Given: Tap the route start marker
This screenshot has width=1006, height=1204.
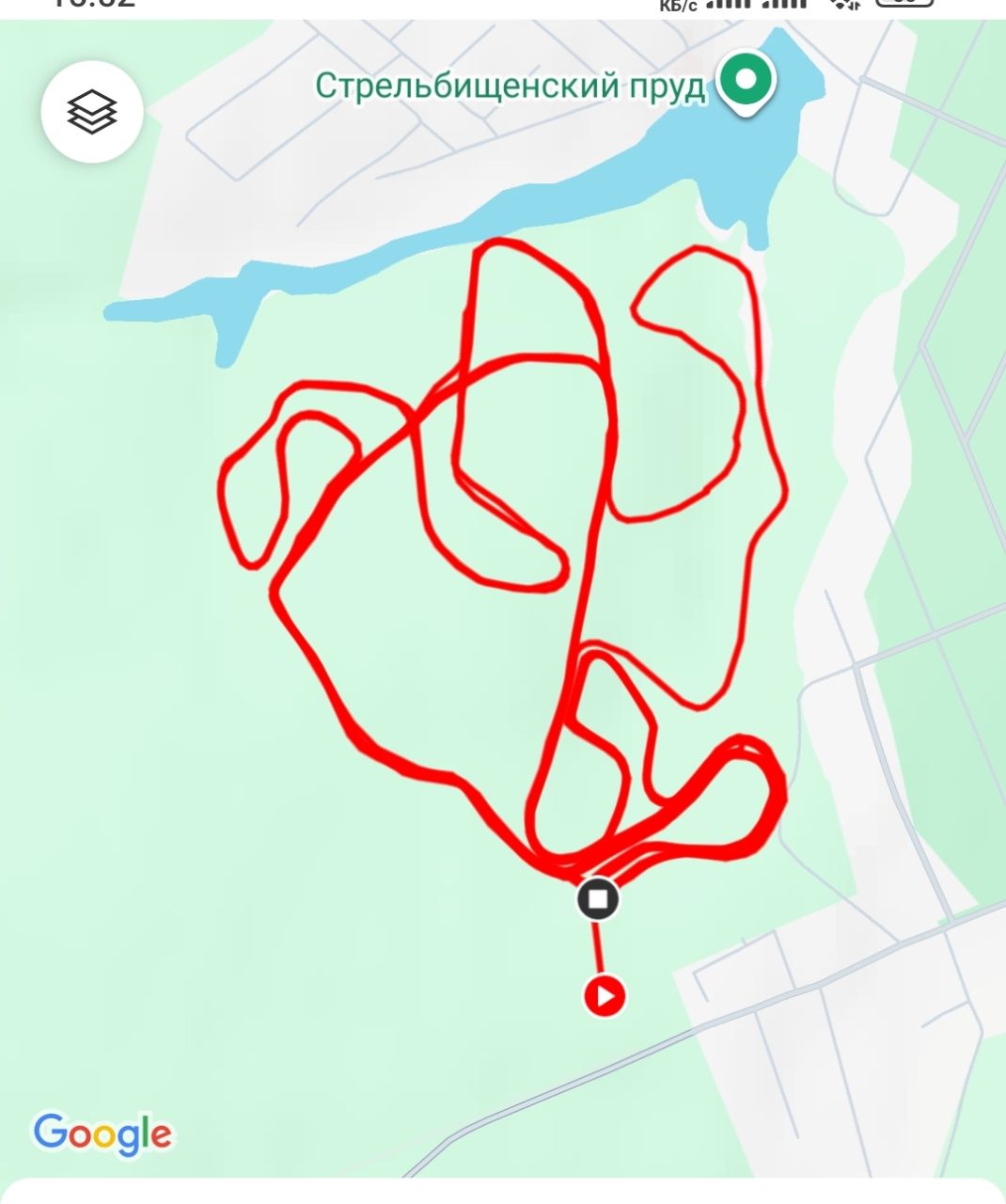Looking at the screenshot, I should click(605, 995).
